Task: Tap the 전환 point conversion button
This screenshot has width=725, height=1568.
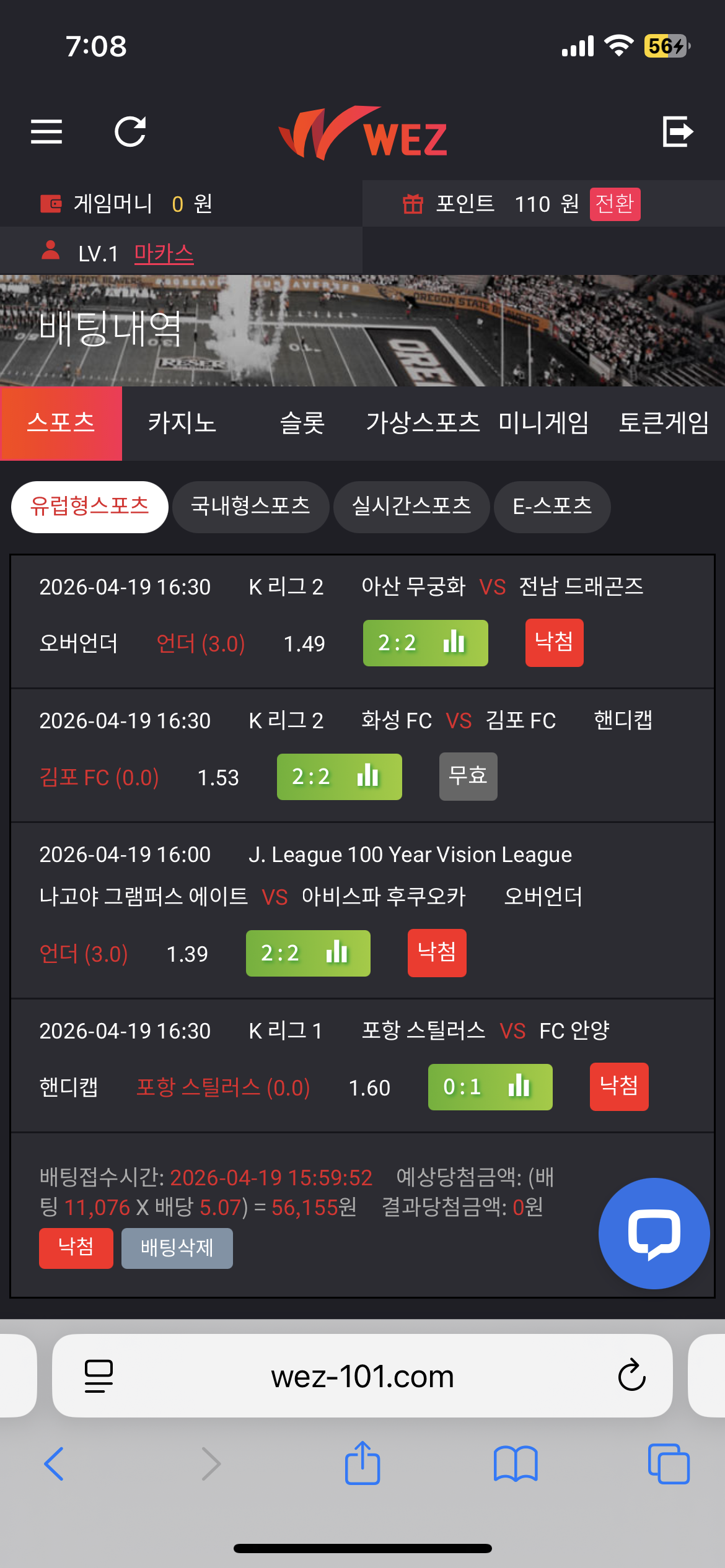Action: click(x=615, y=204)
